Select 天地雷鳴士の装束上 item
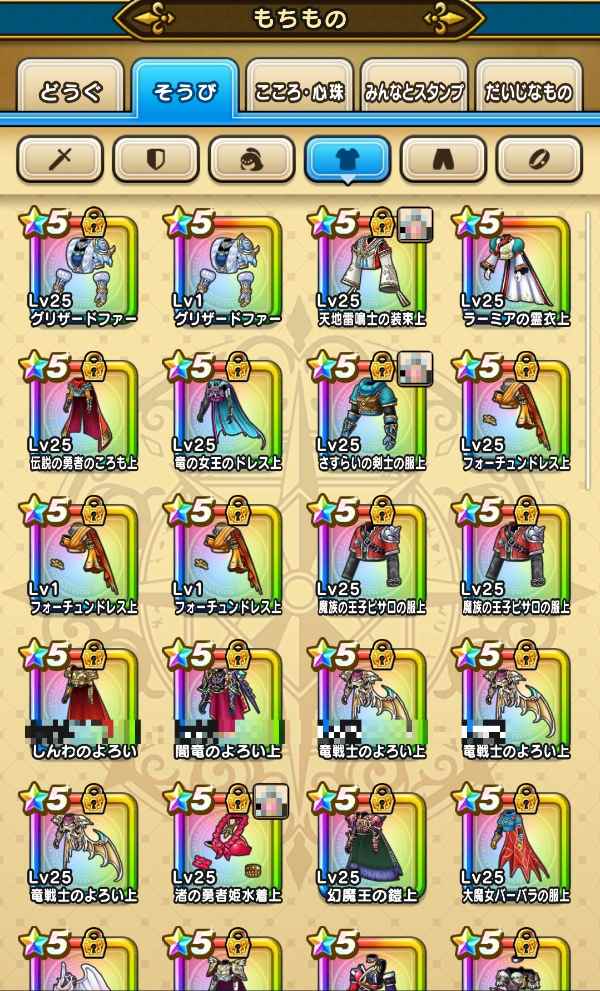600x991 pixels. pos(371,268)
